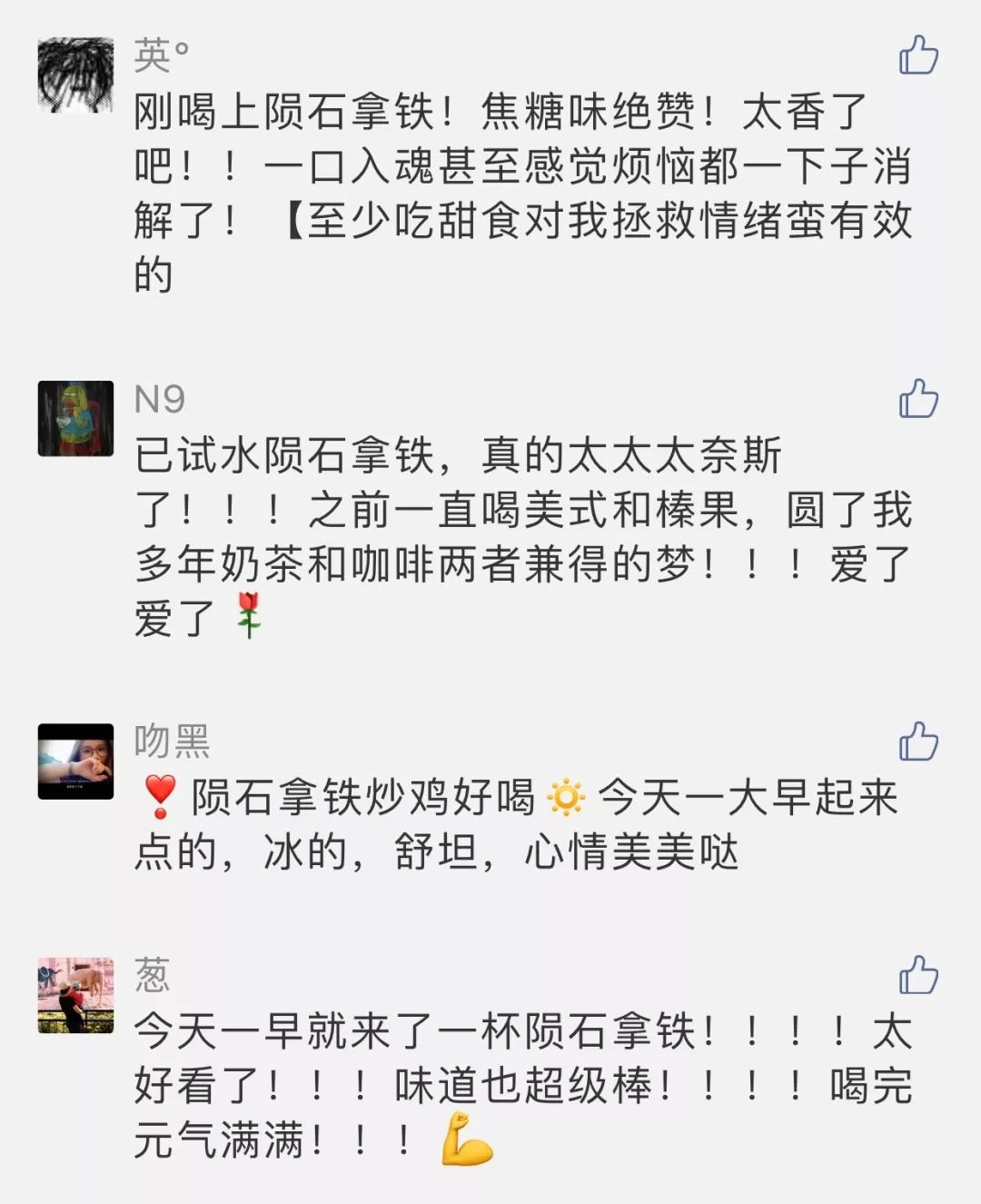The image size is (981, 1204).
Task: Like N9's comment about 陨石拿铁
Action: [917, 400]
